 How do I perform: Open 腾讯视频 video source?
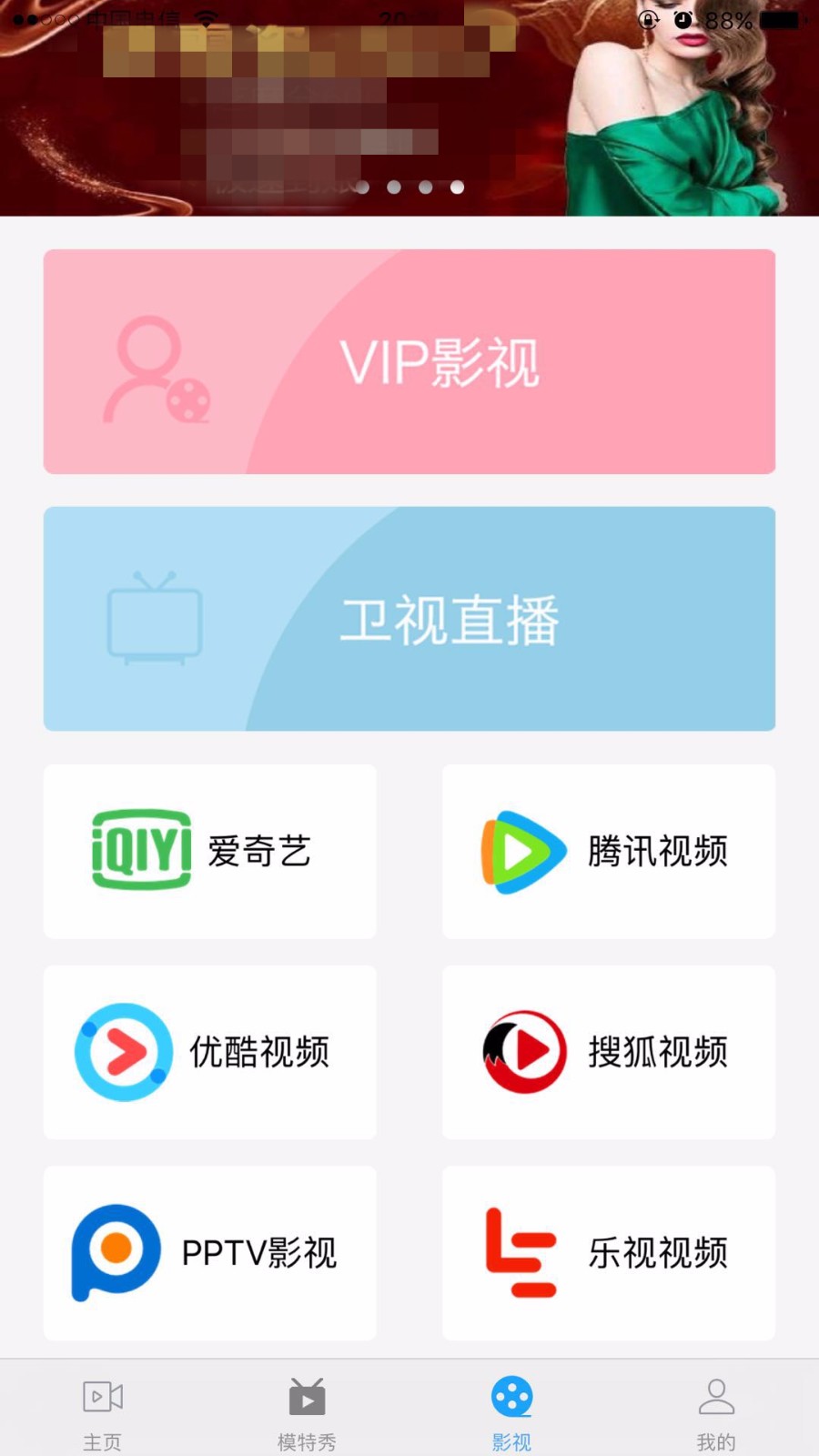[x=608, y=851]
